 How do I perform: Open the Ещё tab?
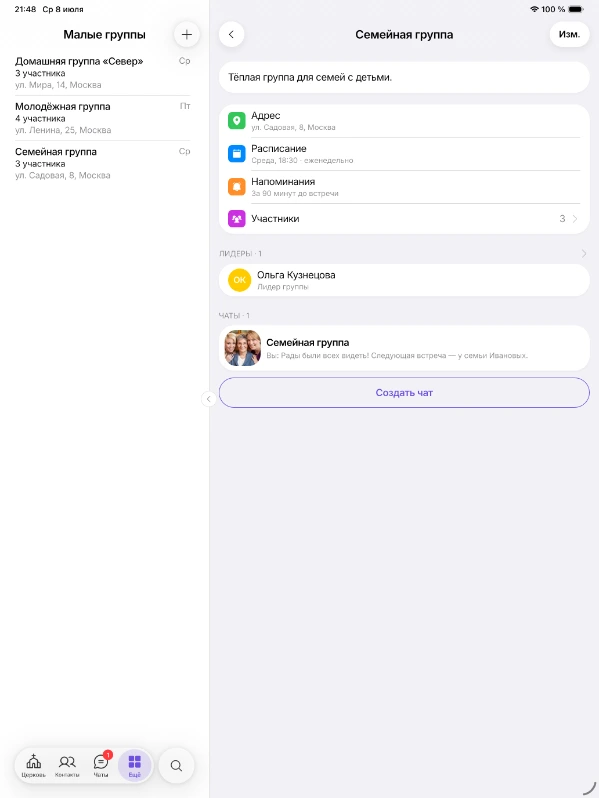pyautogui.click(x=134, y=765)
